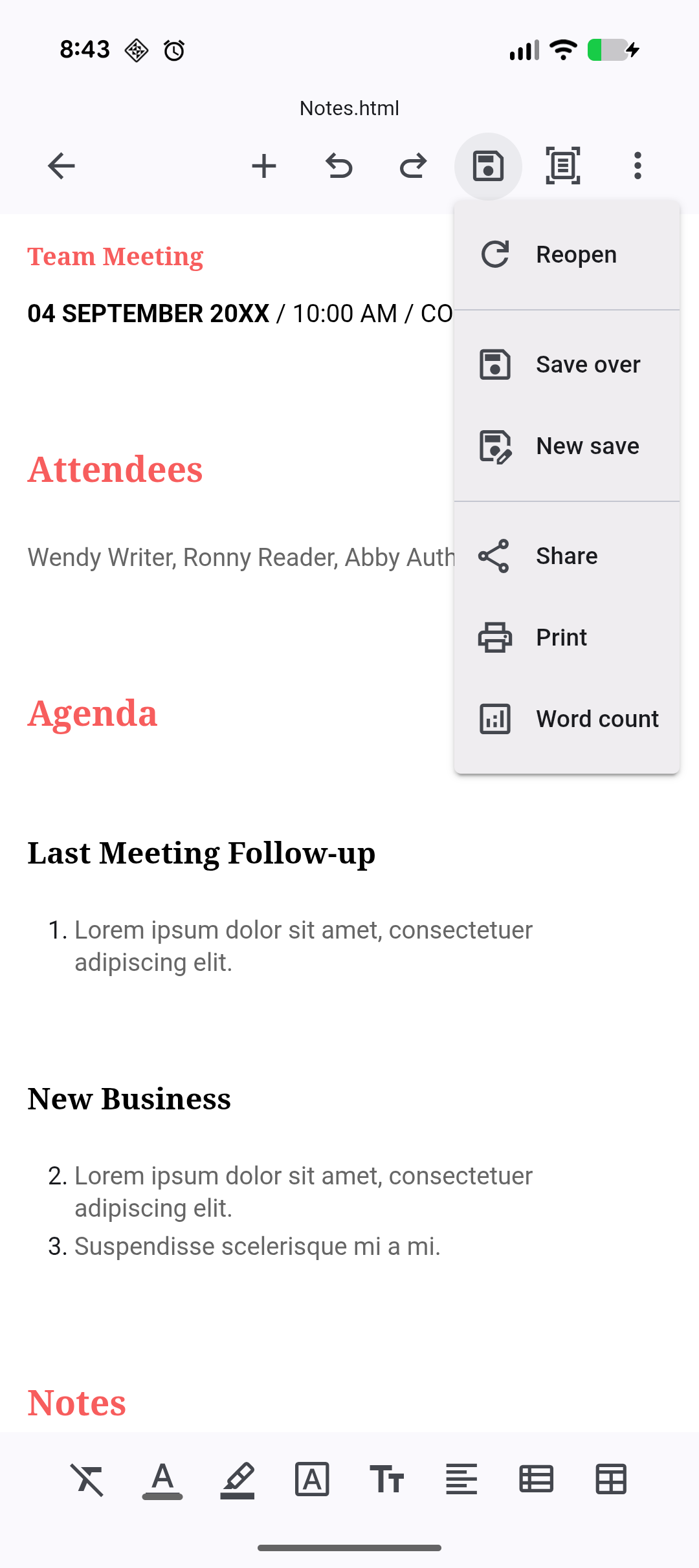Clear text formatting
Image resolution: width=699 pixels, height=1568 pixels.
(x=87, y=1479)
